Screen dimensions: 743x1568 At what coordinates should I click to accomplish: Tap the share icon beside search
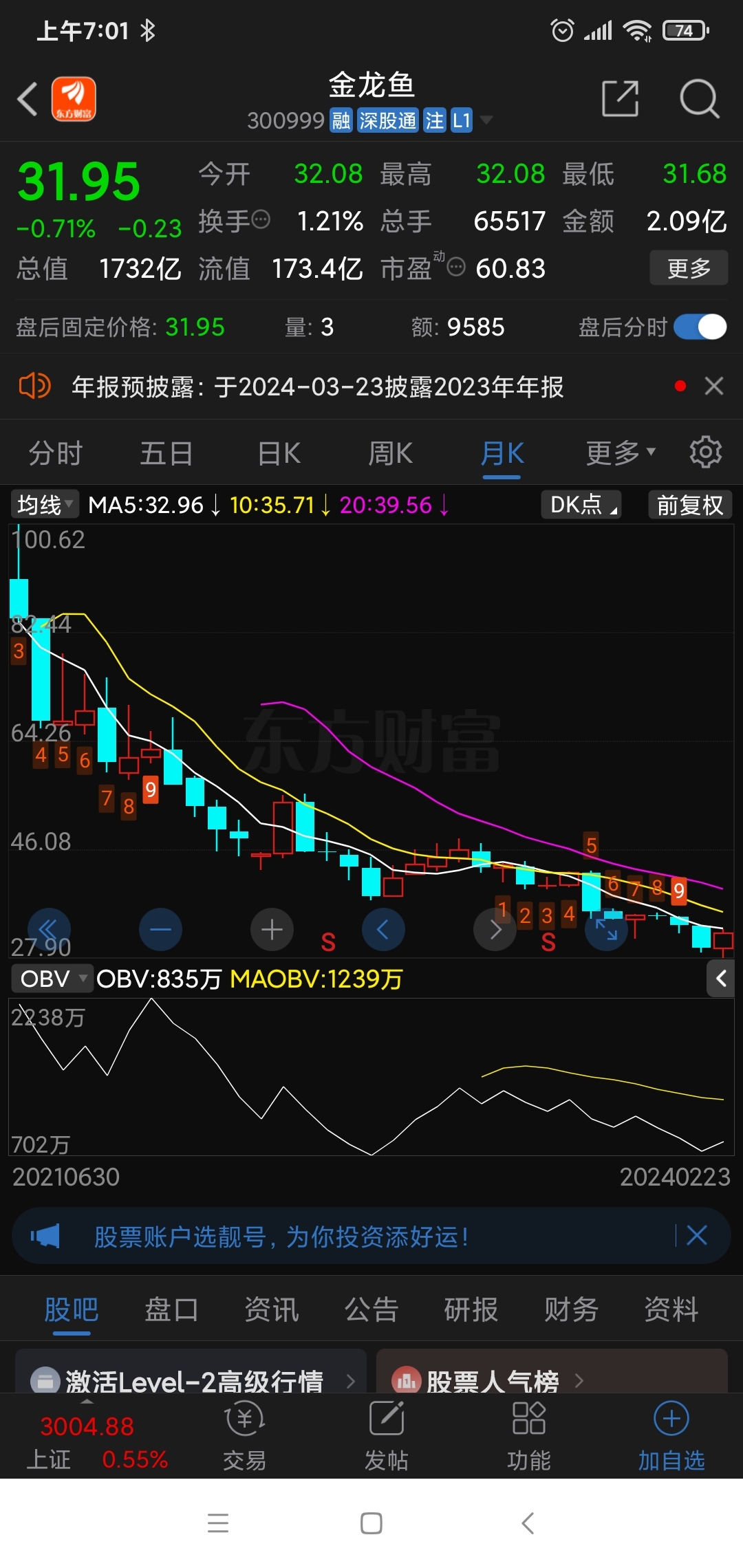click(x=620, y=99)
